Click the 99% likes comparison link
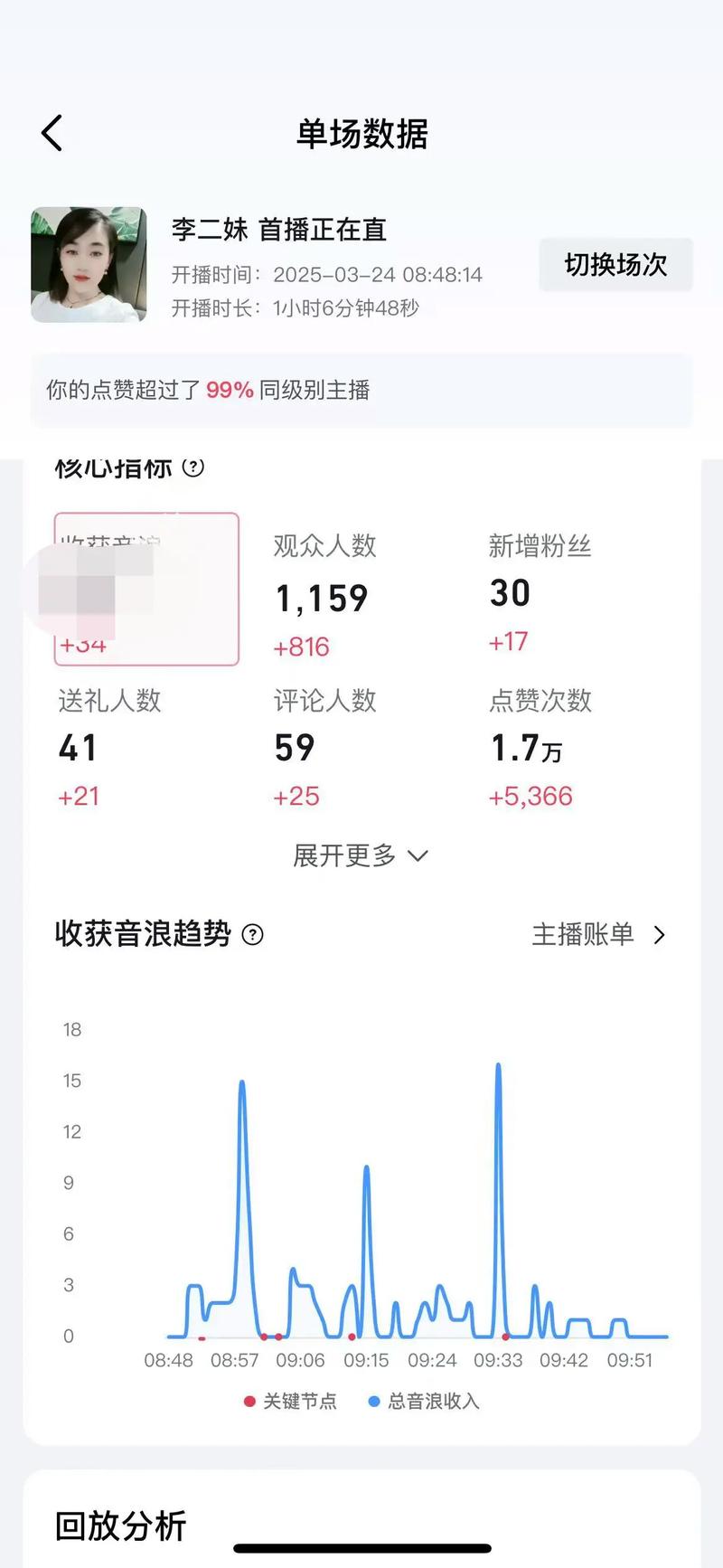Image resolution: width=723 pixels, height=1568 pixels. click(x=227, y=391)
